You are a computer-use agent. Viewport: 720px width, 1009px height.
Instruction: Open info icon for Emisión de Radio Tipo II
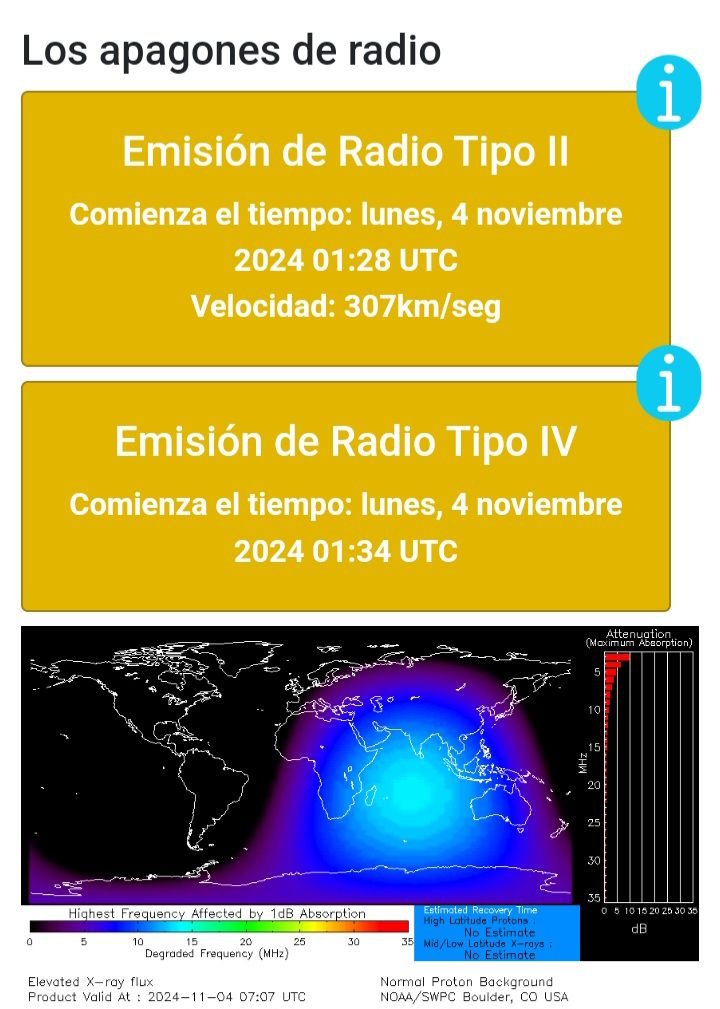pyautogui.click(x=669, y=93)
